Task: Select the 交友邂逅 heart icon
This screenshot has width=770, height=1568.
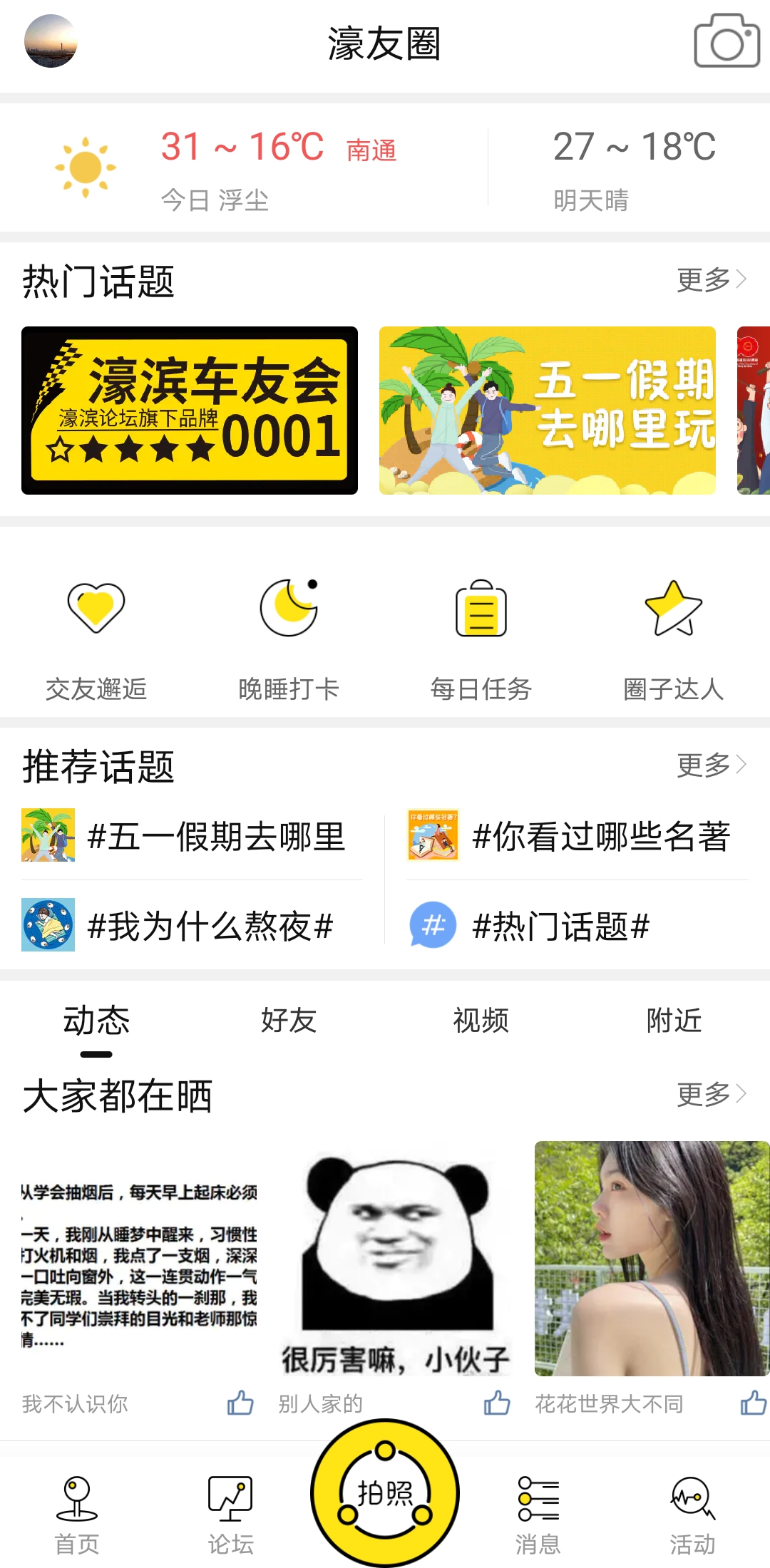Action: click(x=95, y=609)
